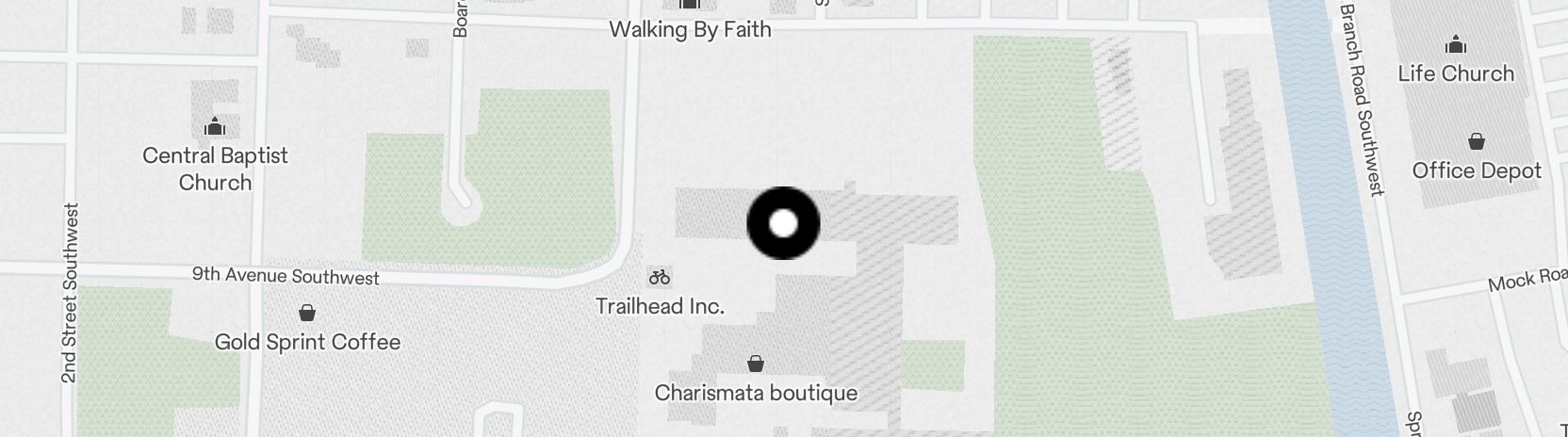1568x437 pixels.
Task: Select Gold Sprint Coffee on the map
Action: coord(306,314)
